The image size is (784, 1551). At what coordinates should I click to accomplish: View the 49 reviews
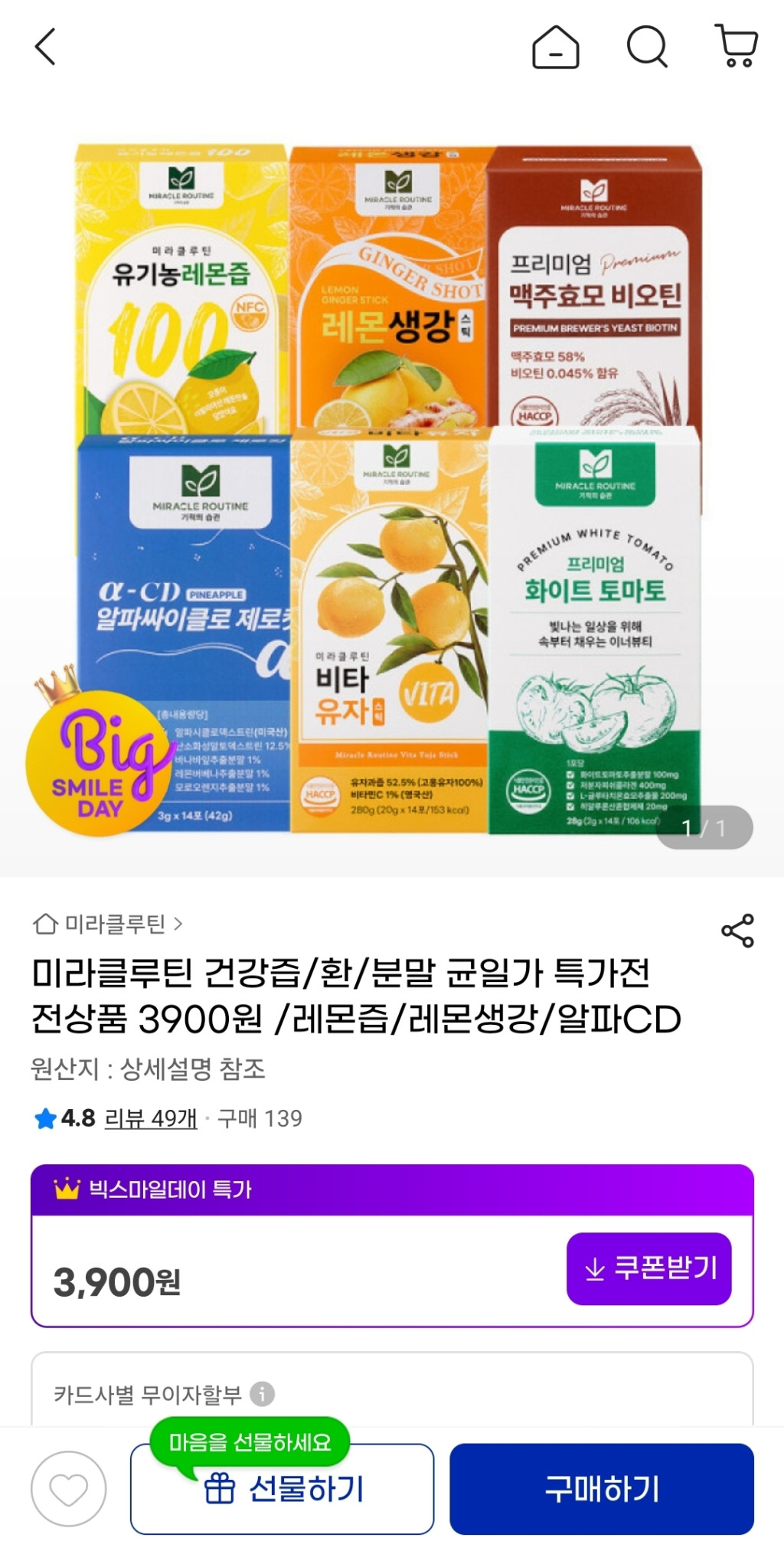tap(151, 1118)
